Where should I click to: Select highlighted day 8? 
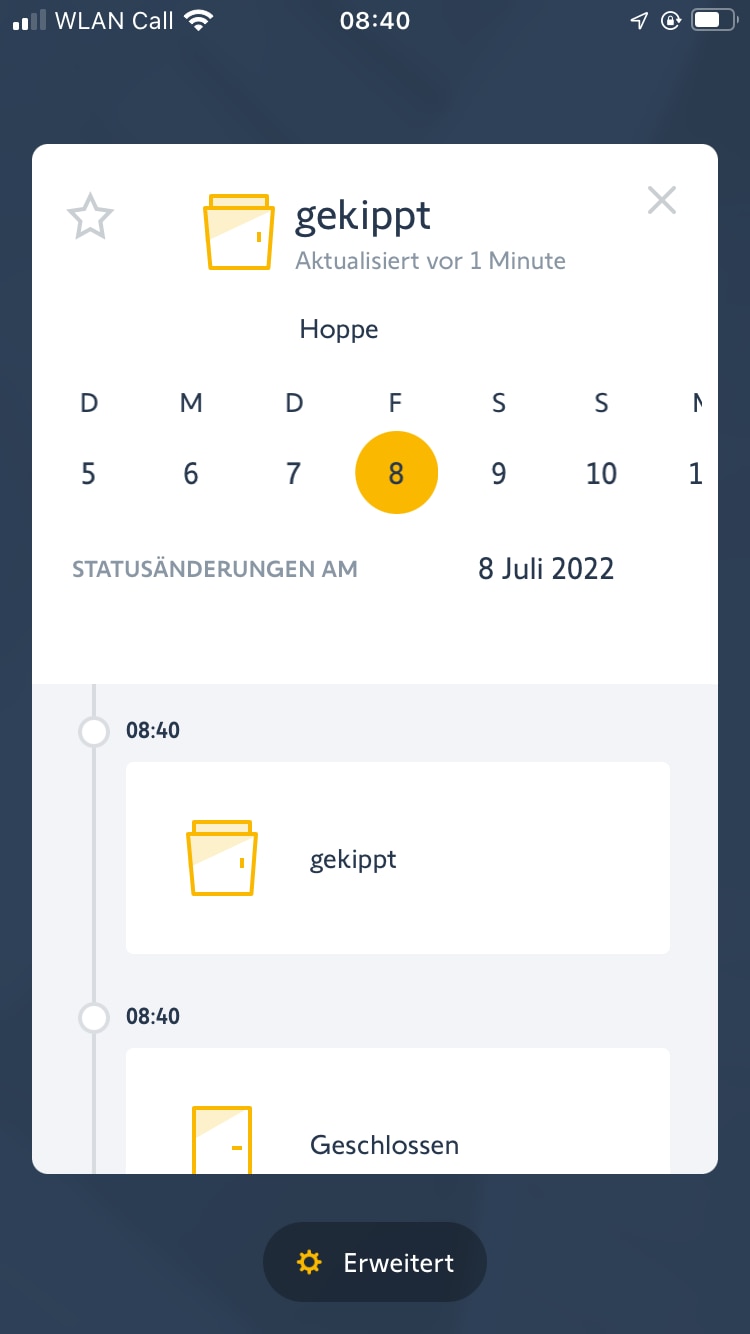coord(397,473)
